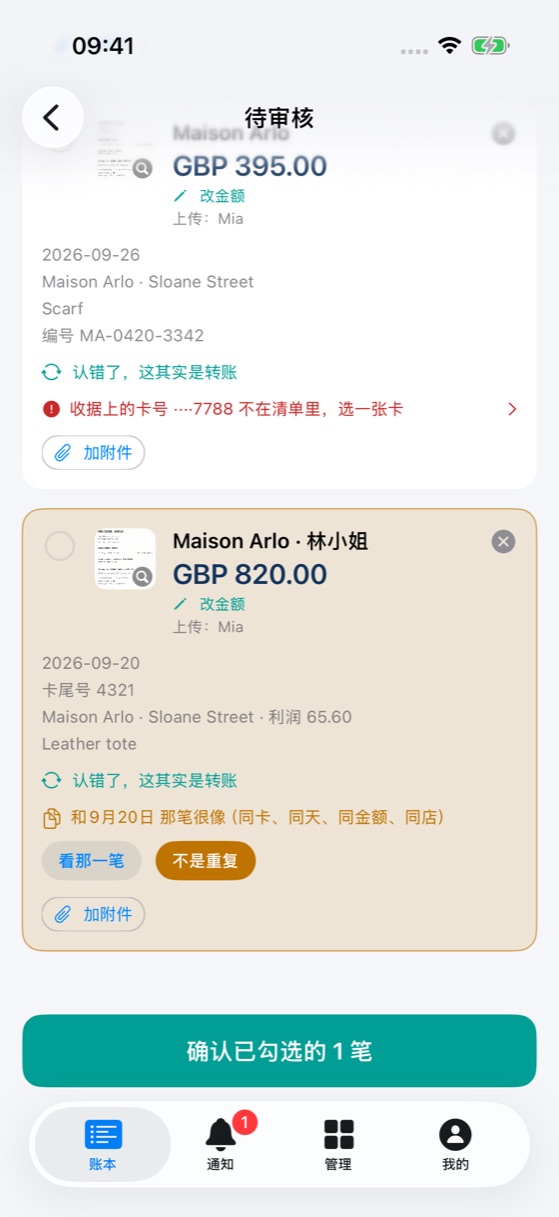The height and width of the screenshot is (1217, 559).
Task: Choose a card for receipt ····7788
Action: tap(280, 409)
